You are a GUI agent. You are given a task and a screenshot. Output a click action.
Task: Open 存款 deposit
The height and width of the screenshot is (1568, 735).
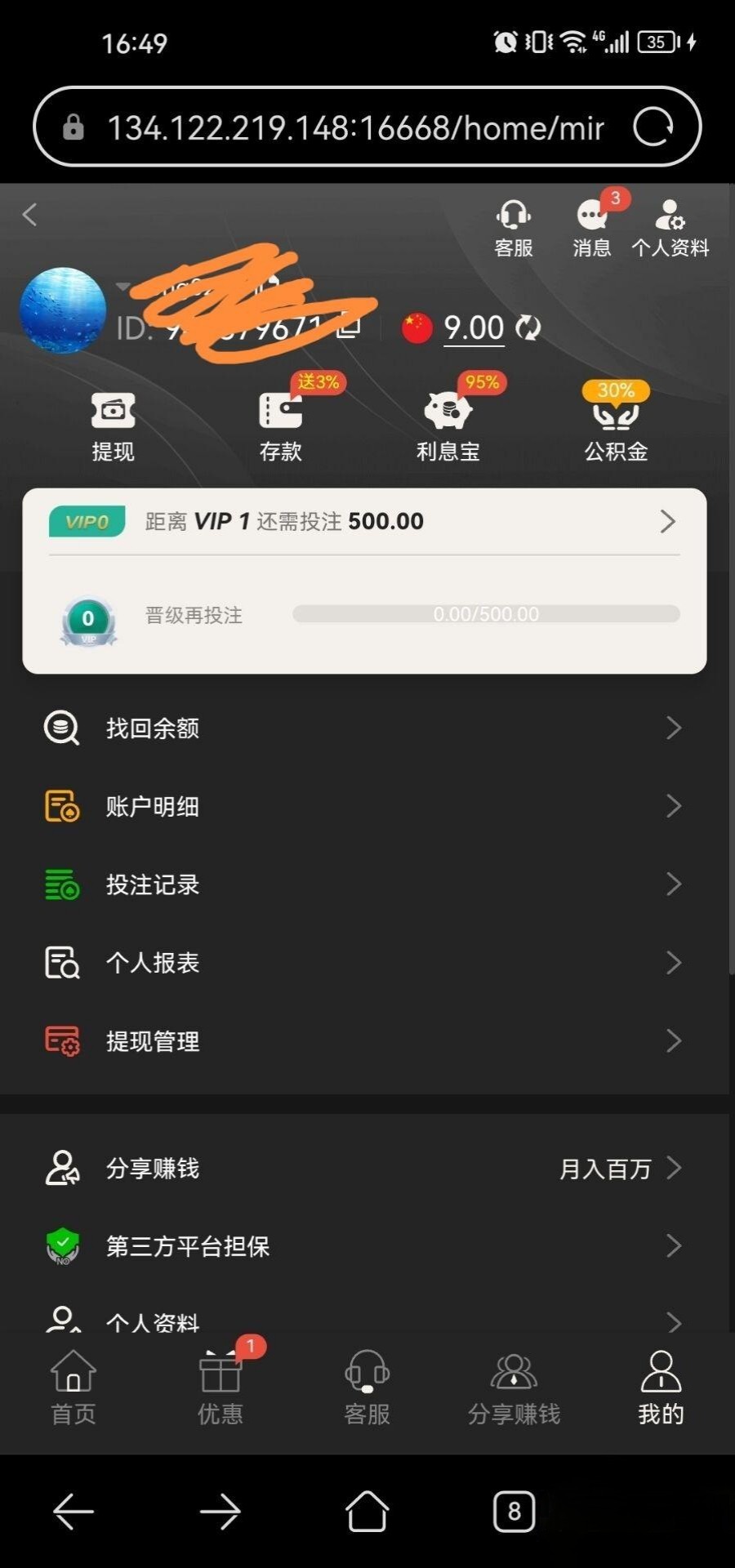(x=281, y=425)
